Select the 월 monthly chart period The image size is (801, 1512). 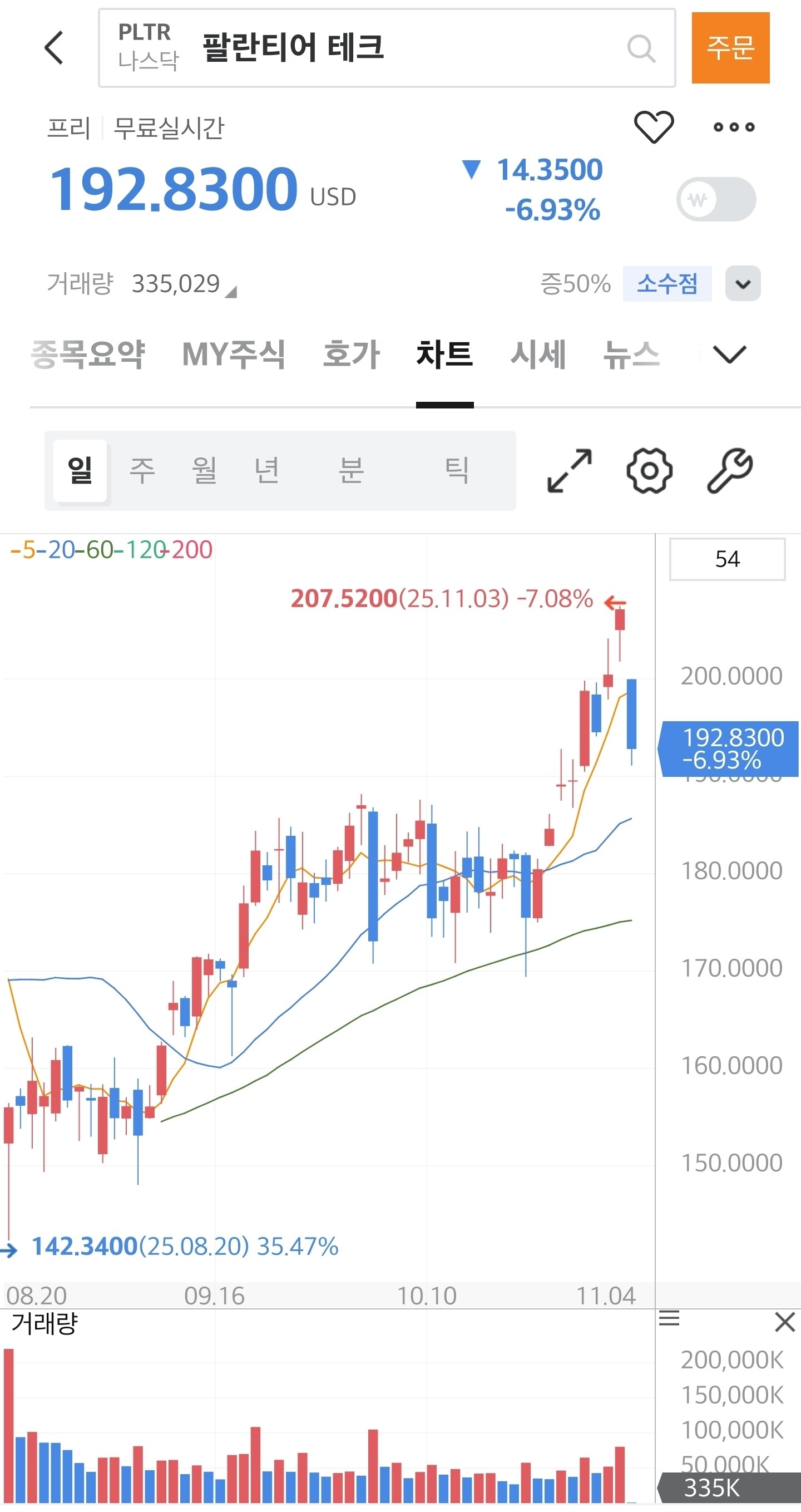[204, 470]
